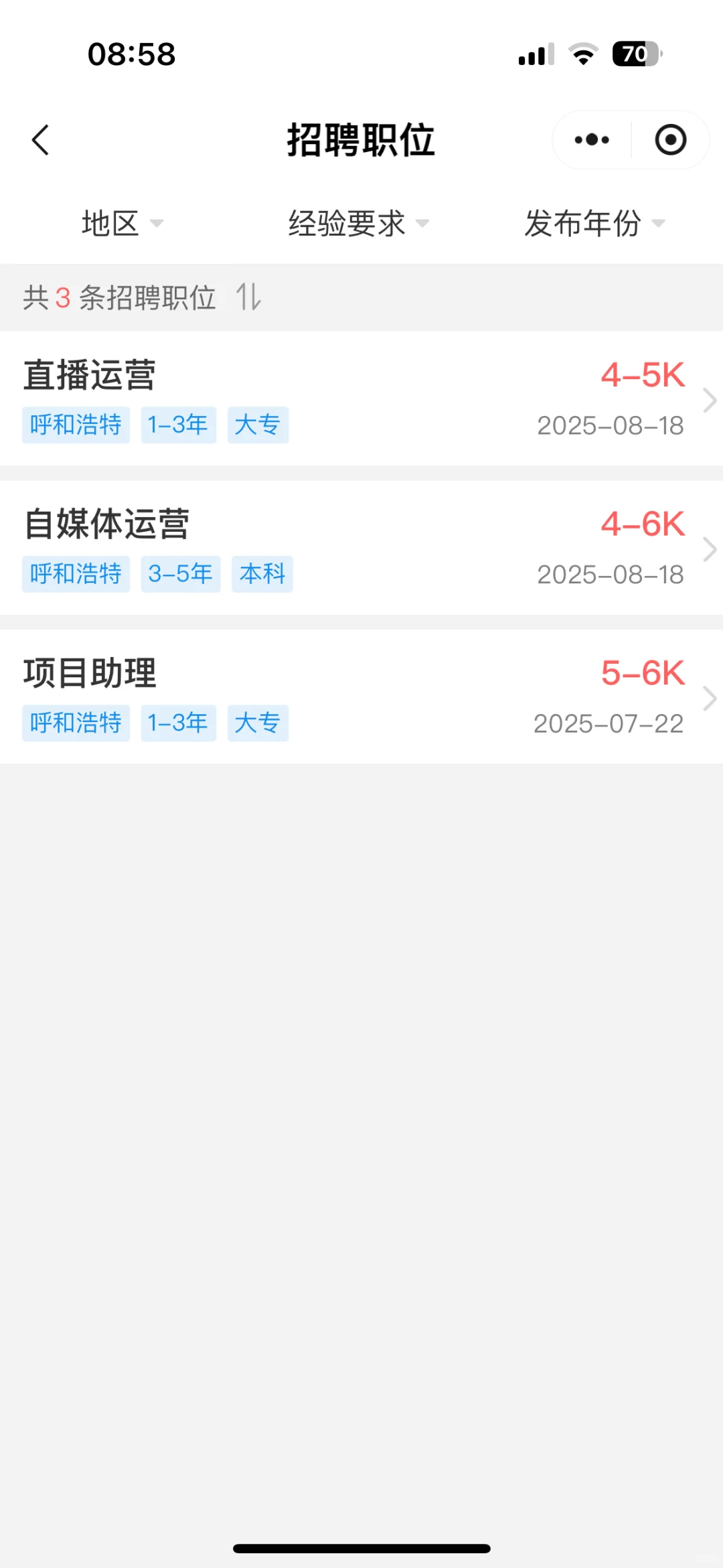Toggle the sort order icon beside 共3条招聘职位
The height and width of the screenshot is (1568, 723).
tap(248, 297)
